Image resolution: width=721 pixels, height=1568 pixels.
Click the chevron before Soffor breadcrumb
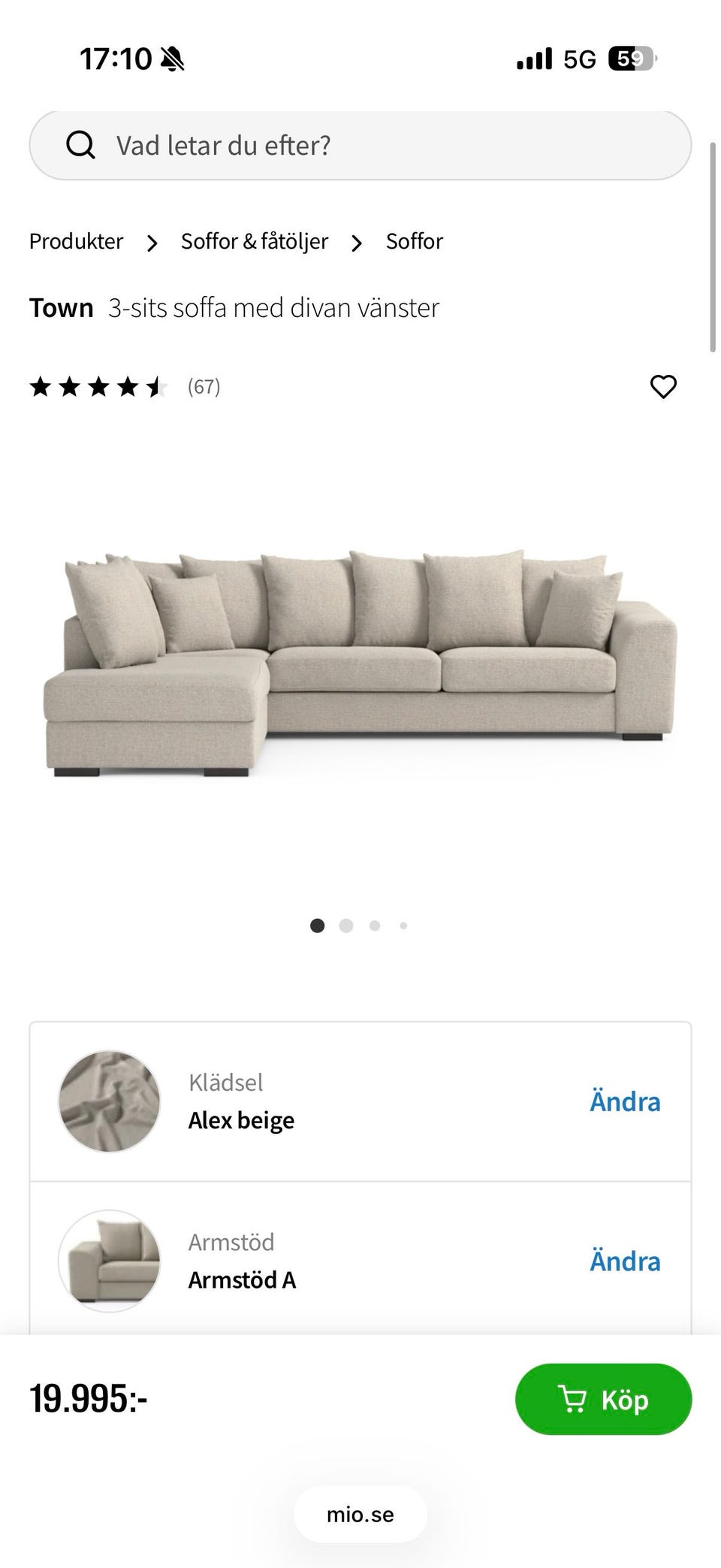355,242
